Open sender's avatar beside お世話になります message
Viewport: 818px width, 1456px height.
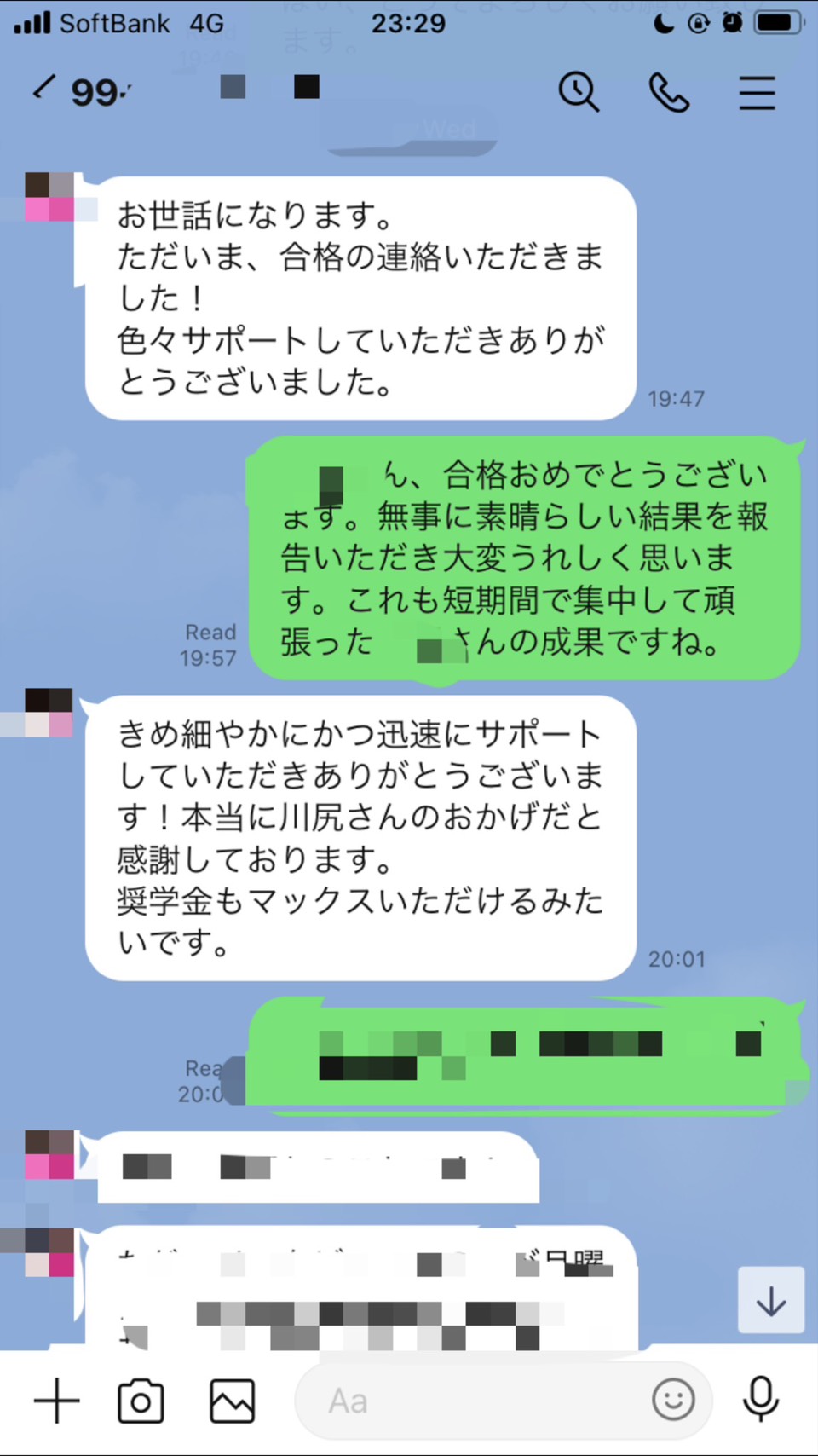click(49, 197)
